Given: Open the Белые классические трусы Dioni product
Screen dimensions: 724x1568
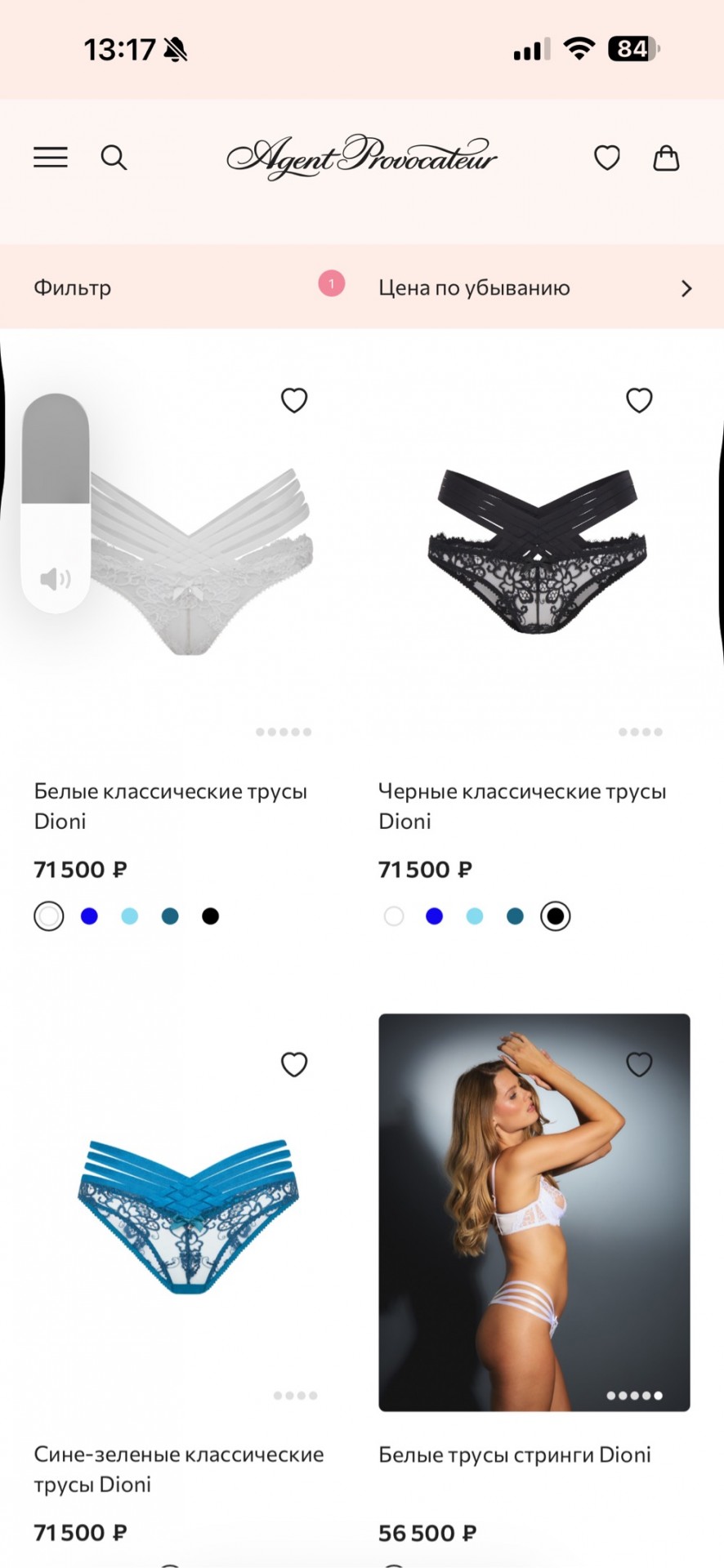Looking at the screenshot, I should coord(170,805).
